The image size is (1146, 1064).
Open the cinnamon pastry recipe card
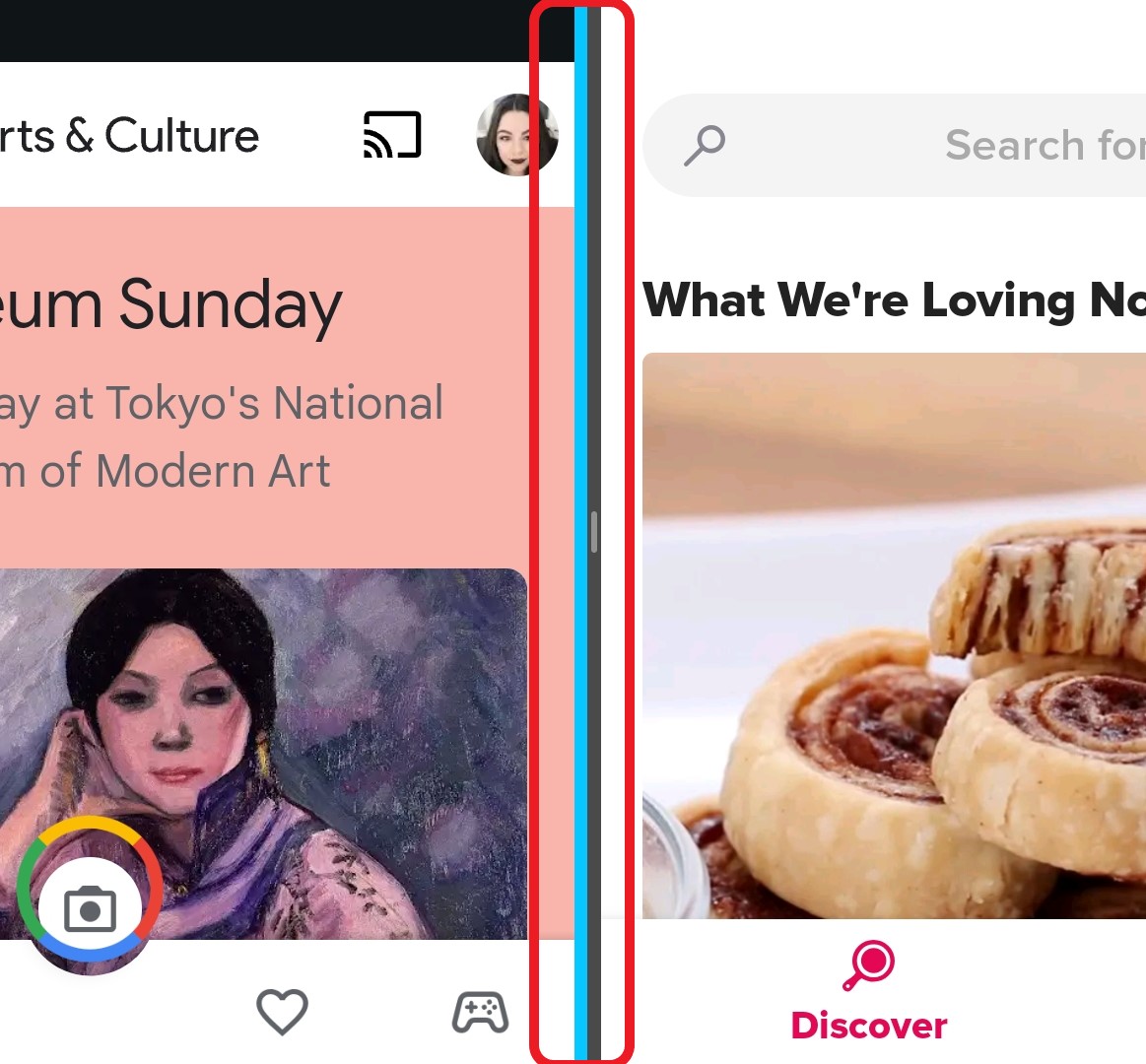(893, 635)
